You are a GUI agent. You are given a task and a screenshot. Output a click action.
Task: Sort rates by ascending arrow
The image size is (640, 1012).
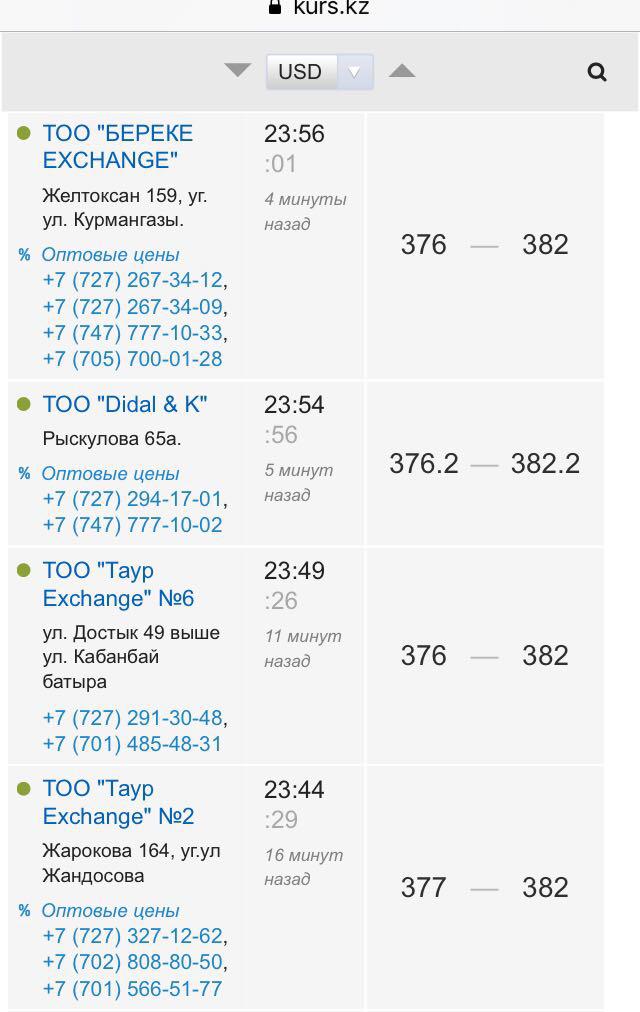point(402,70)
